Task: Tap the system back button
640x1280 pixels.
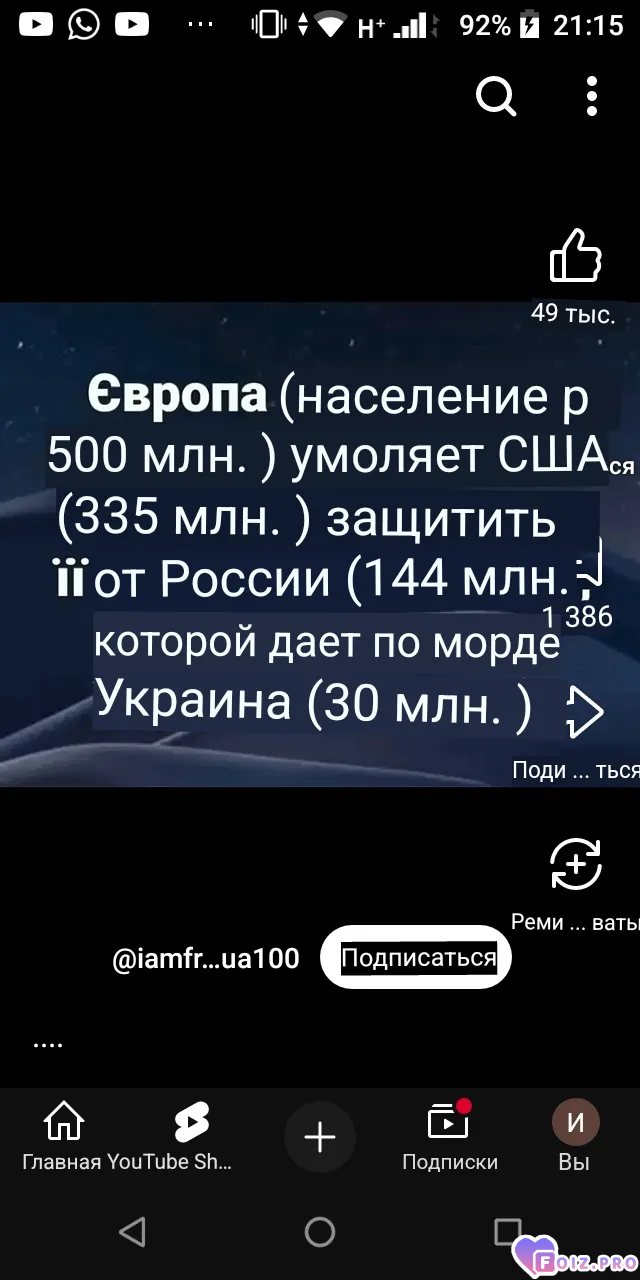Action: point(132,1232)
